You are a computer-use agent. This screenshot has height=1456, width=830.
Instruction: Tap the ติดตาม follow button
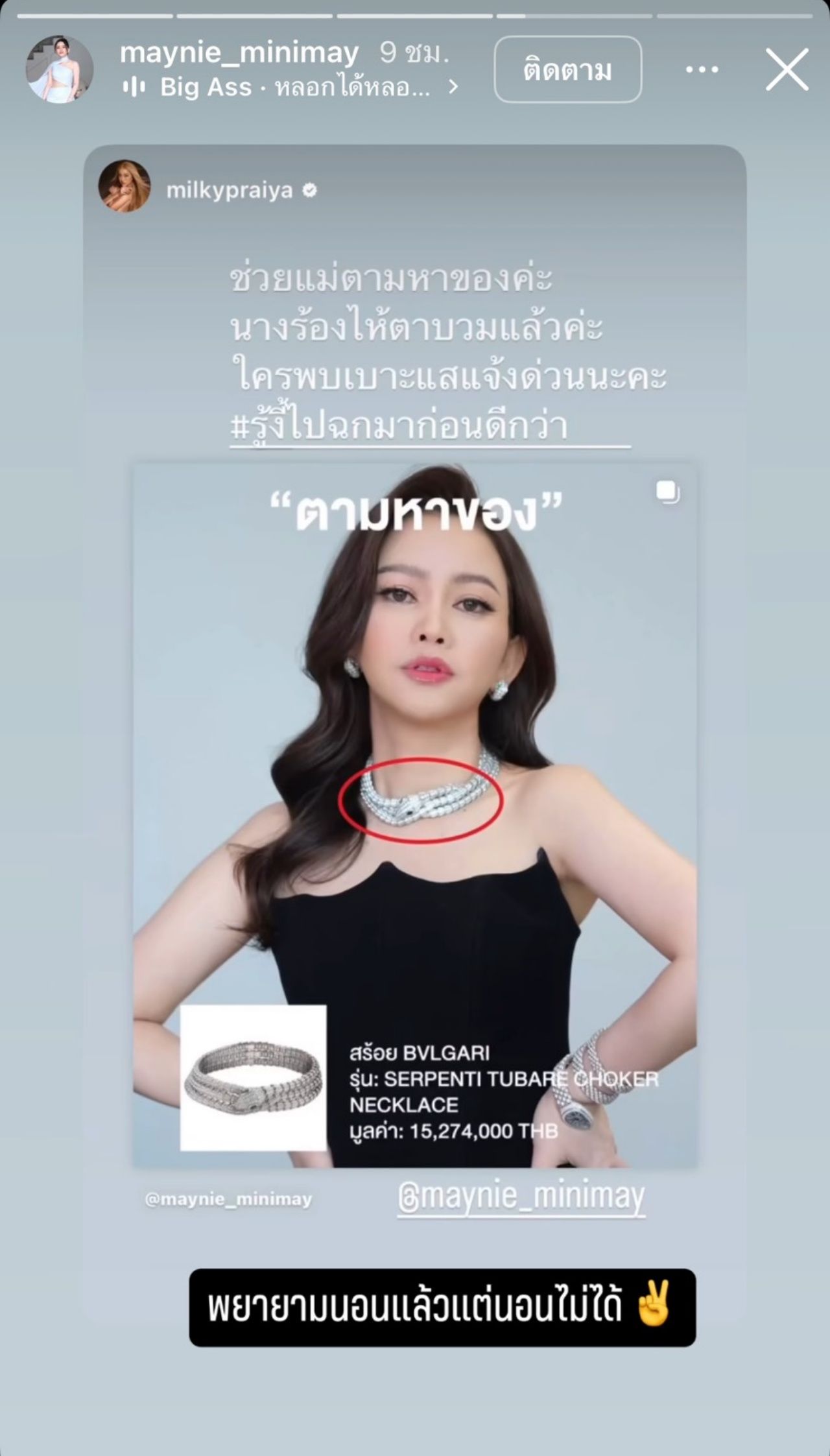tap(567, 69)
